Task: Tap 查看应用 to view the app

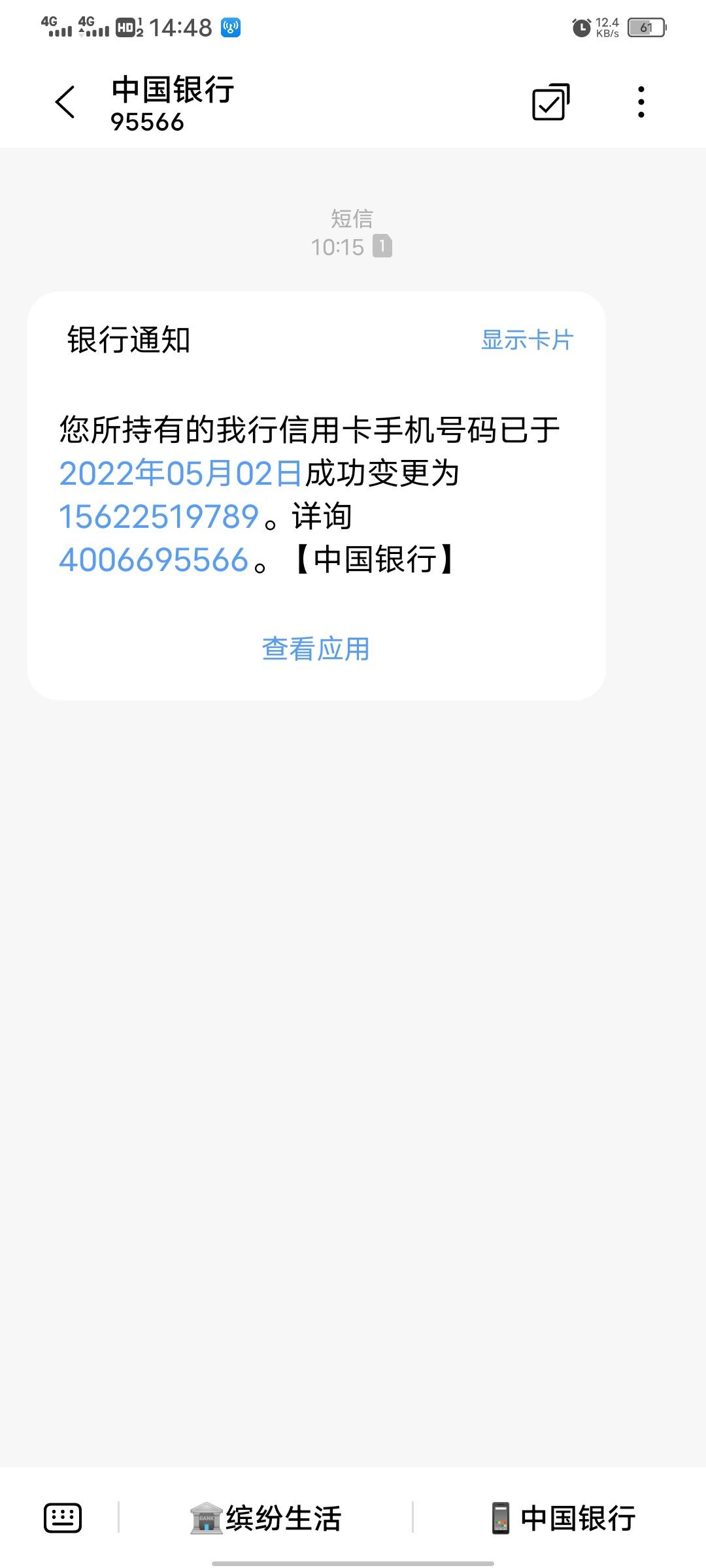Action: point(316,649)
